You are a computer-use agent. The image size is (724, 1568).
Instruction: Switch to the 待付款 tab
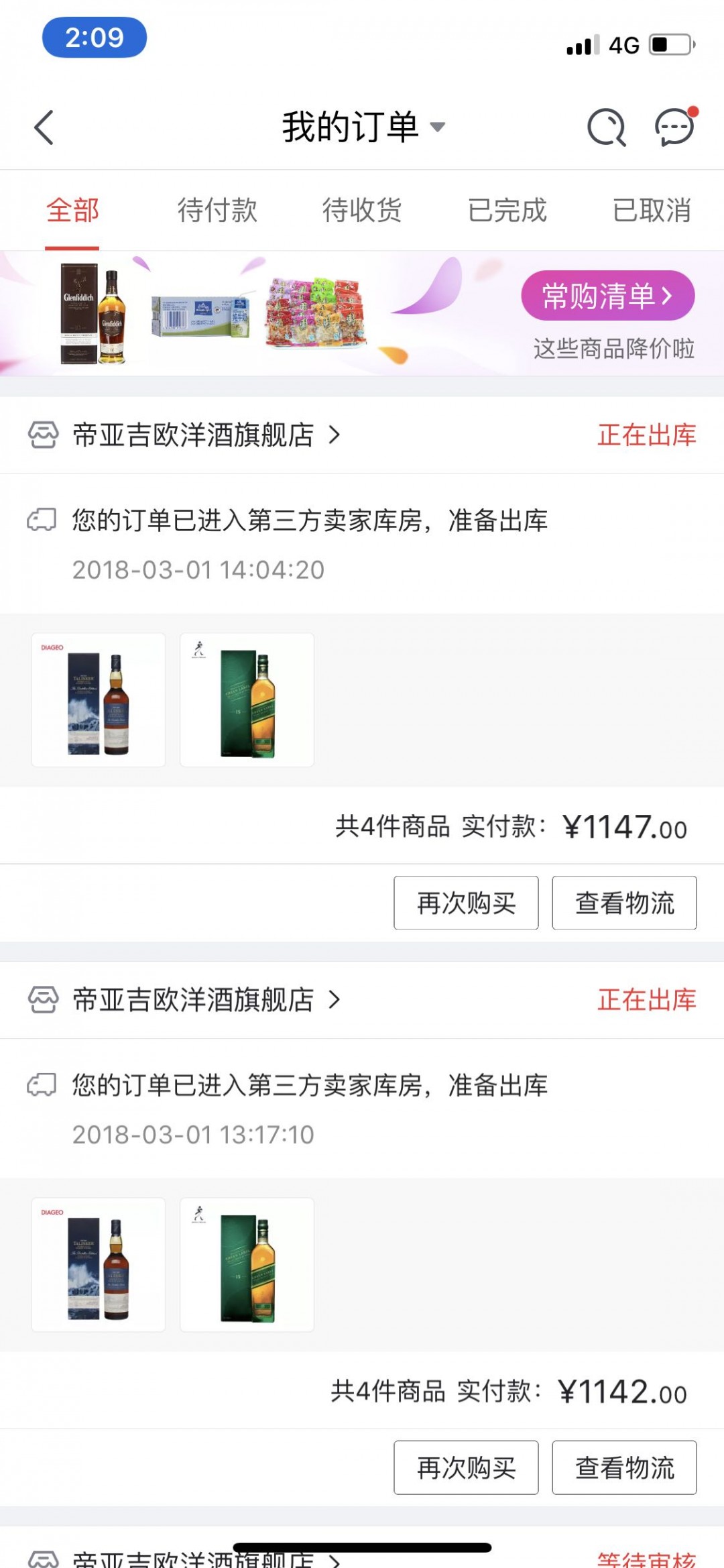[x=217, y=210]
